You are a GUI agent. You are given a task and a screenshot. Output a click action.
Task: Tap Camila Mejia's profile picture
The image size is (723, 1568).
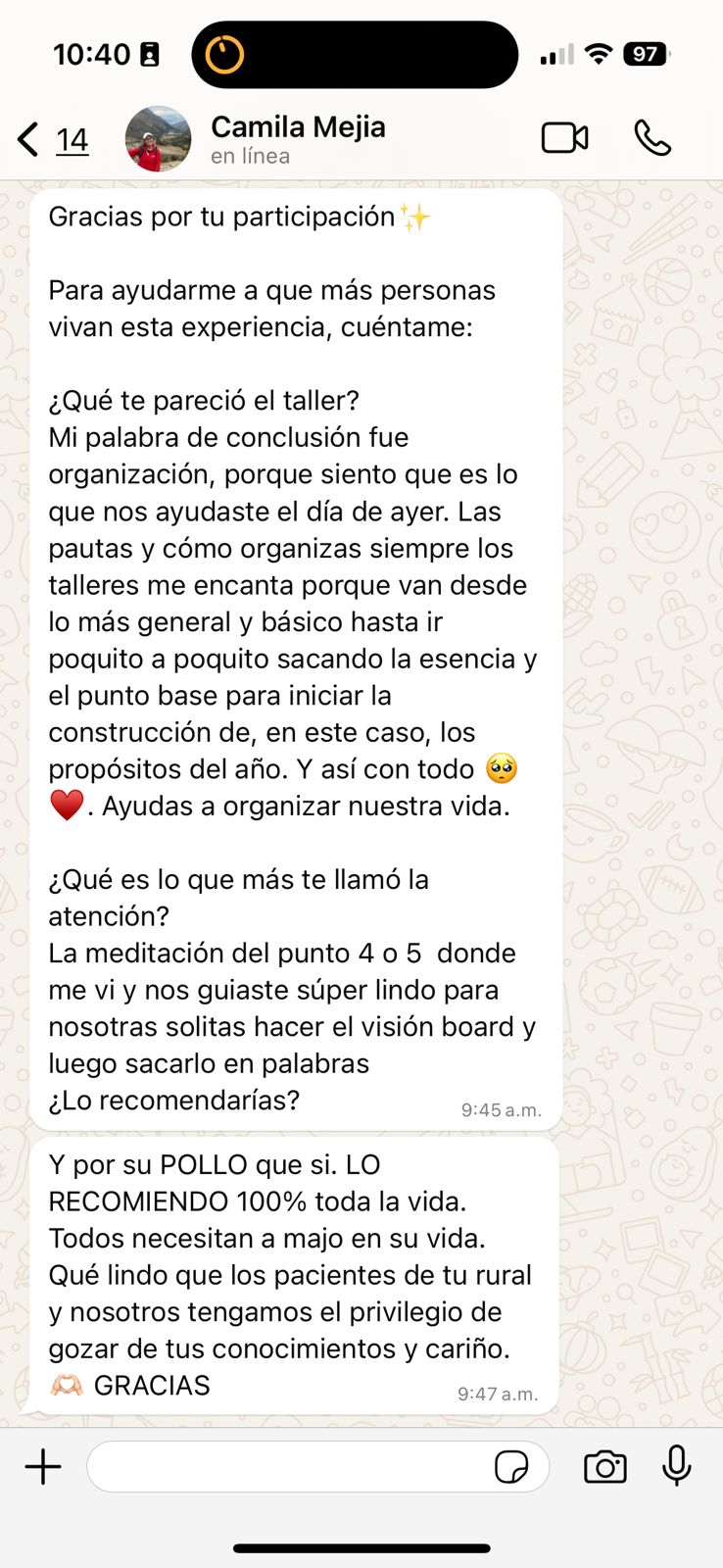coord(159,139)
